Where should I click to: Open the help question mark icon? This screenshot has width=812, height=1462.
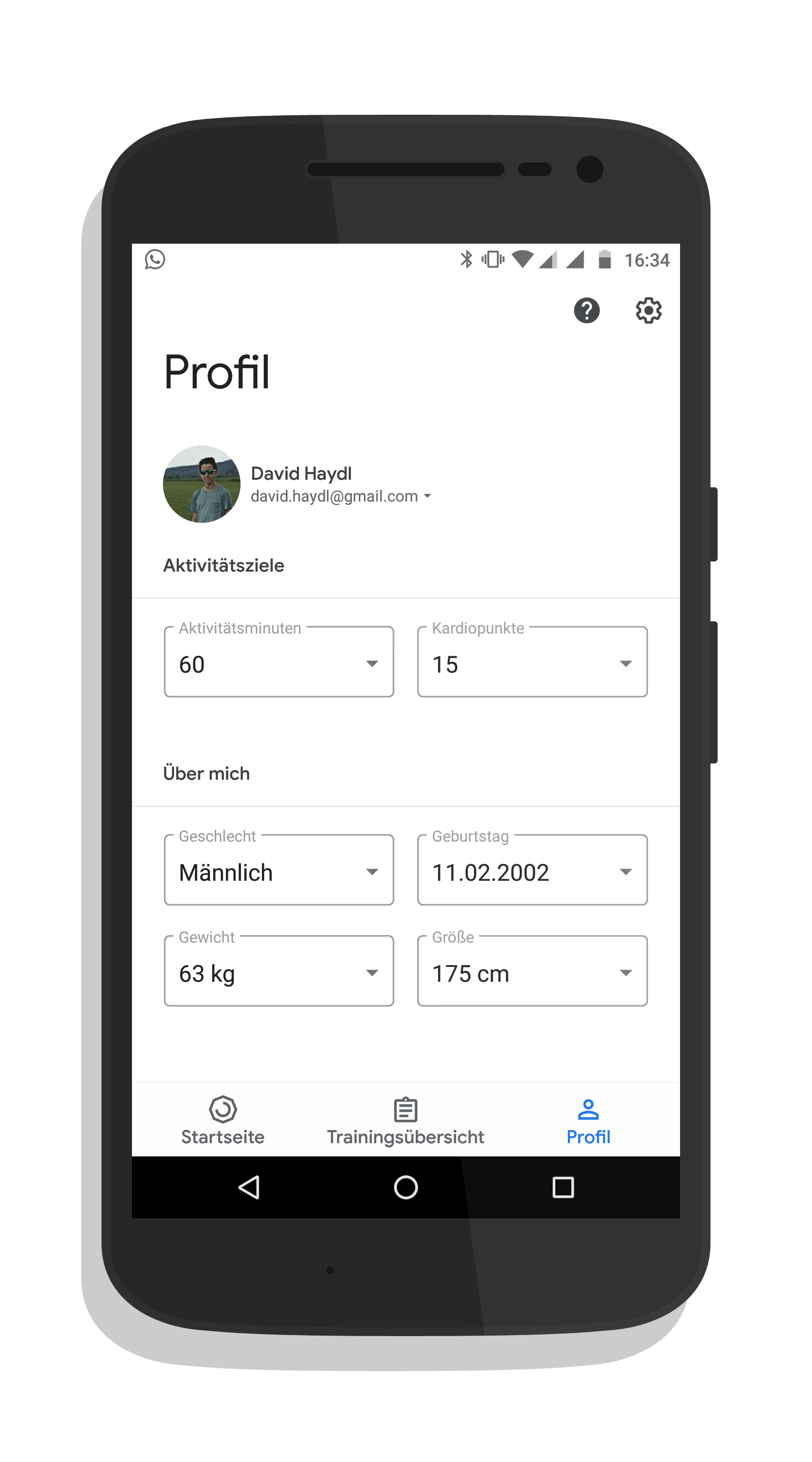point(586,311)
